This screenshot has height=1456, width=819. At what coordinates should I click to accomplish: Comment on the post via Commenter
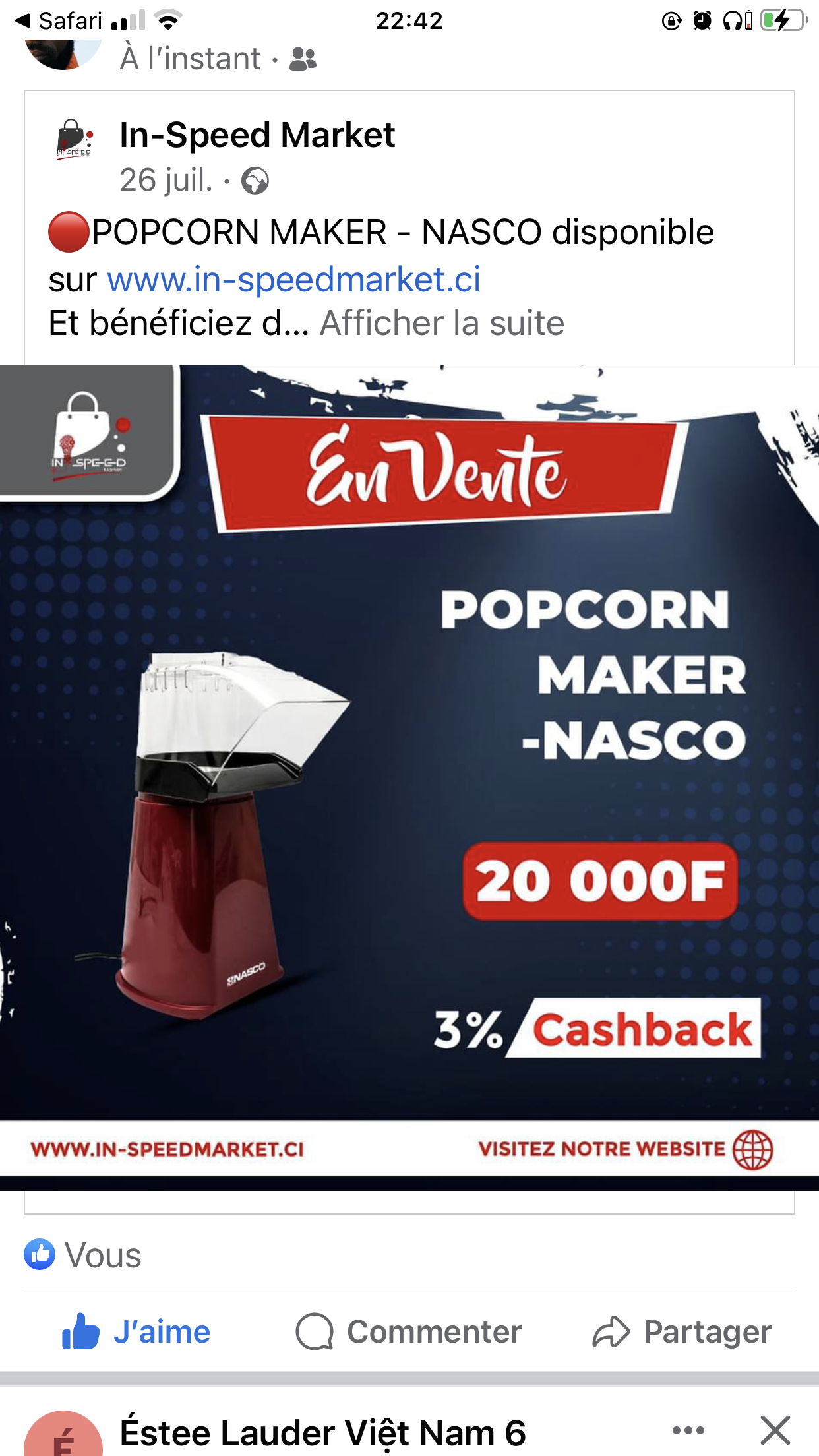(409, 1331)
